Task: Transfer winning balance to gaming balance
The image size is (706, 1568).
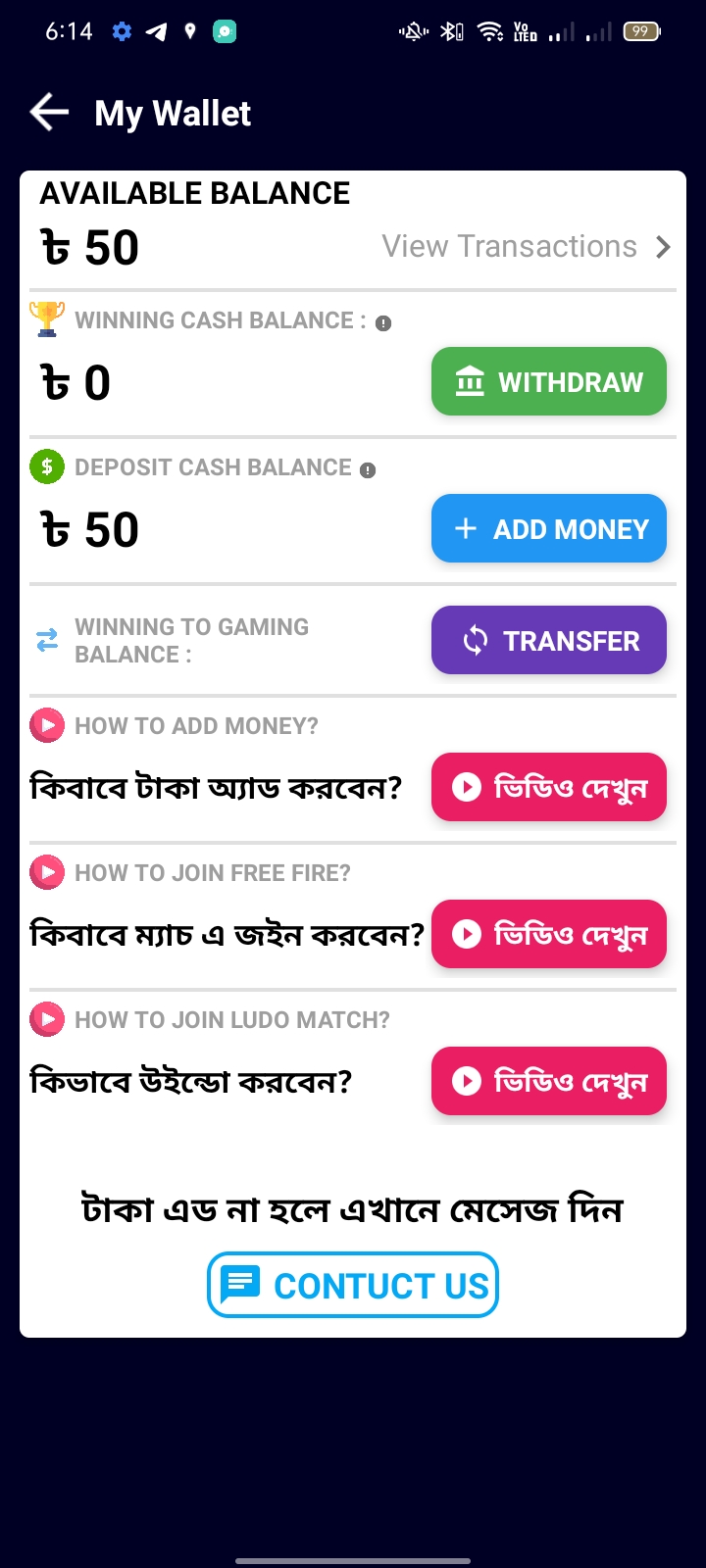Action: point(549,640)
